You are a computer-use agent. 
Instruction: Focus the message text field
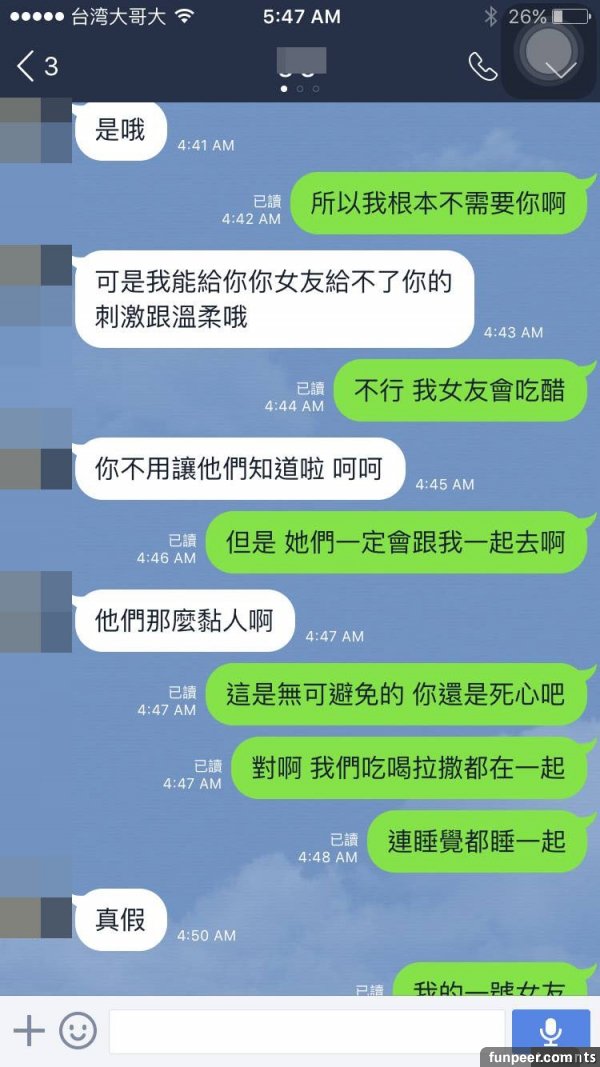(306, 1031)
